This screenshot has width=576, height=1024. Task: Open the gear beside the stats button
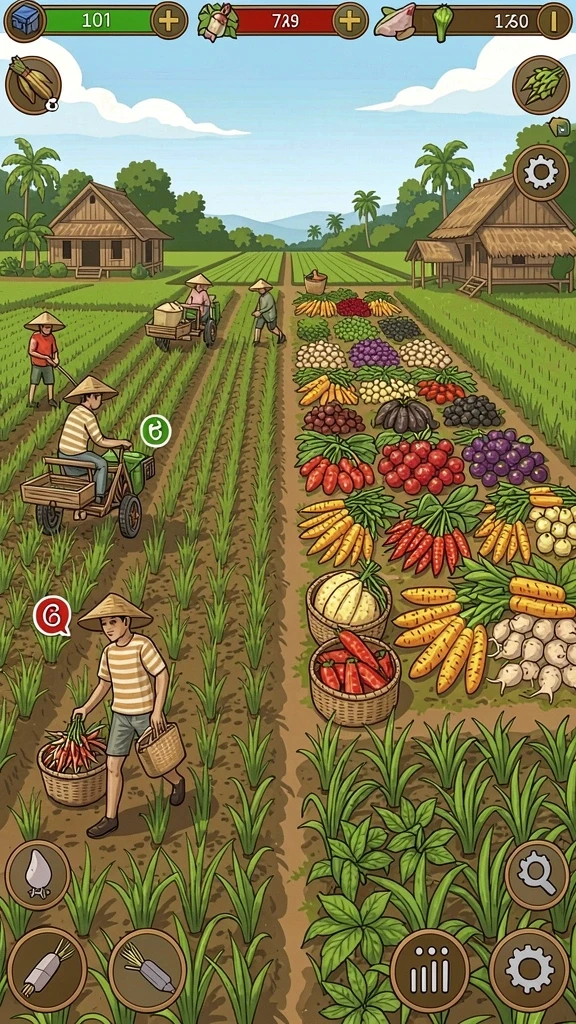[529, 970]
